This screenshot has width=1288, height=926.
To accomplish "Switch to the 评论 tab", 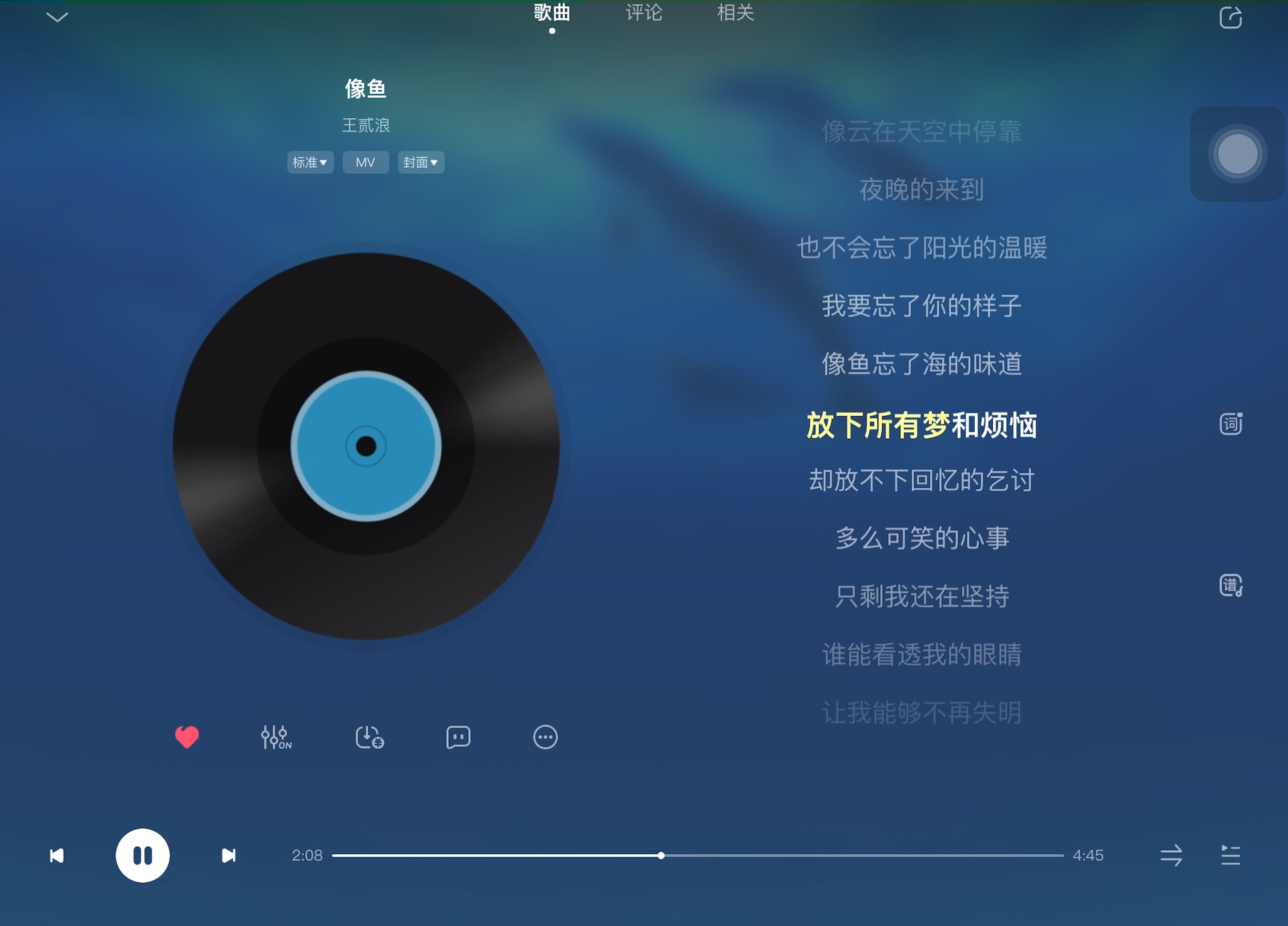I will tap(643, 13).
